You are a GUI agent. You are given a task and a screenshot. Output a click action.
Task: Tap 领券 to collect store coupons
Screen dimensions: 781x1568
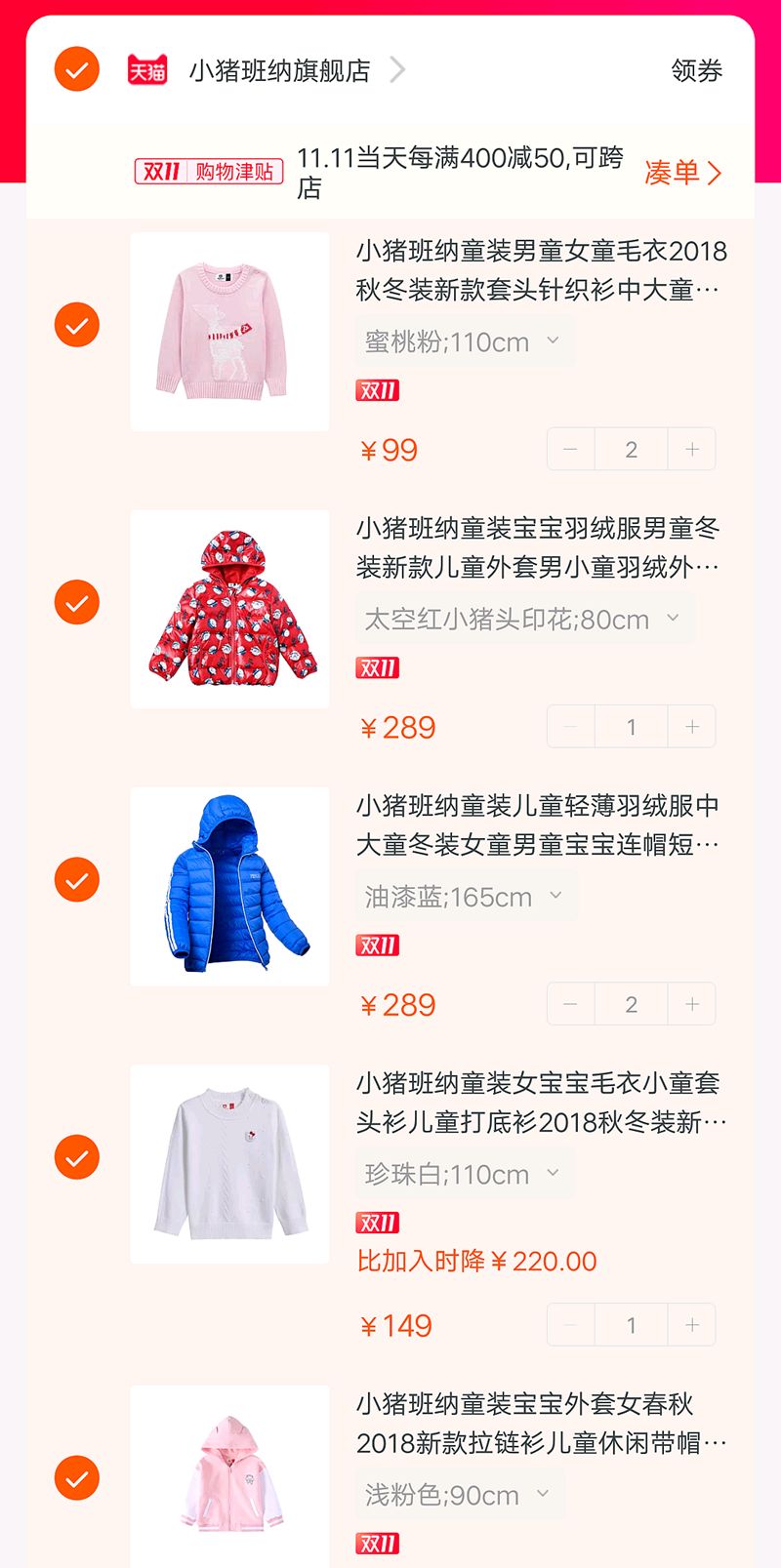695,70
